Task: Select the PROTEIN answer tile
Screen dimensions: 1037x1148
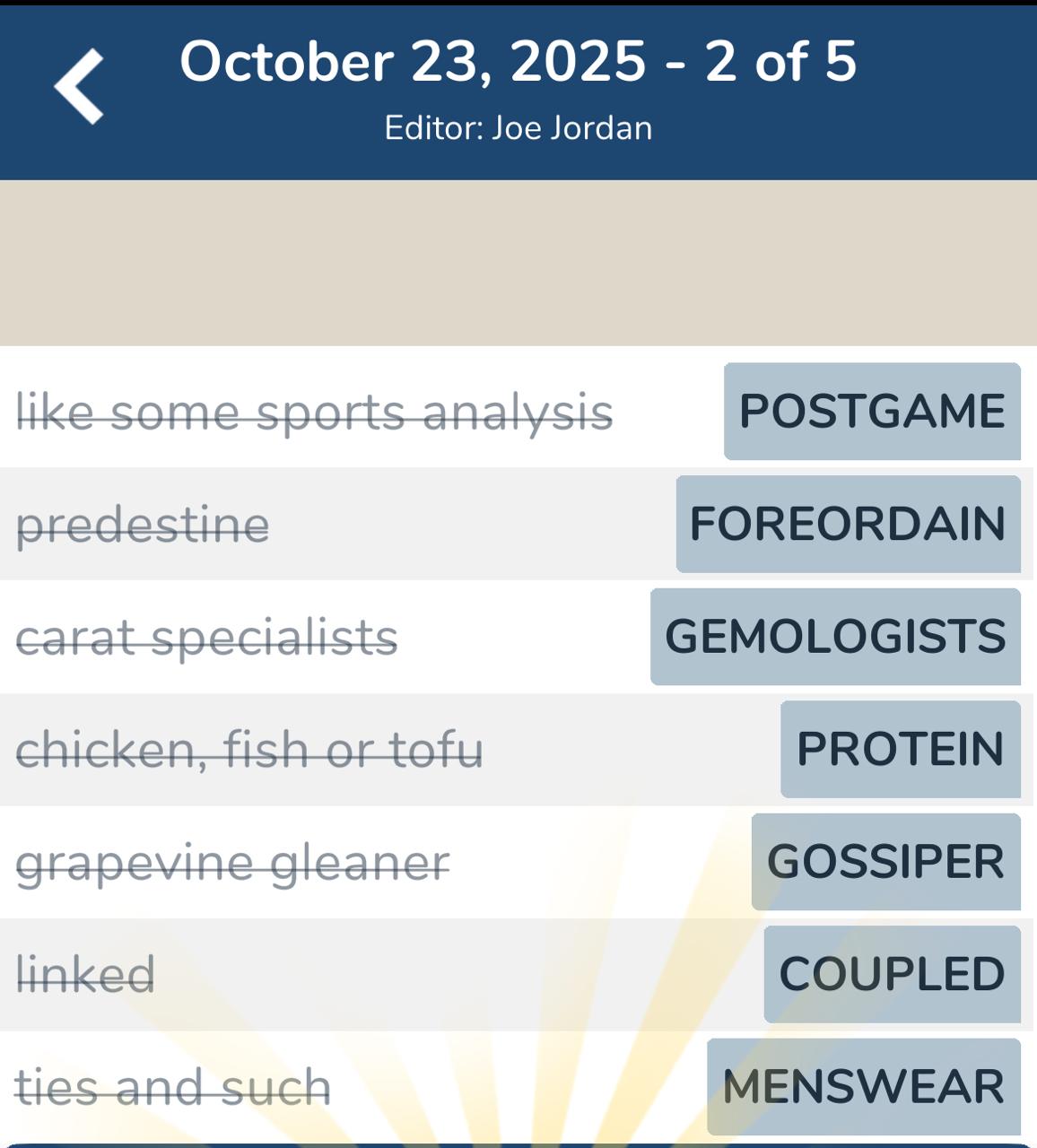Action: pos(900,749)
